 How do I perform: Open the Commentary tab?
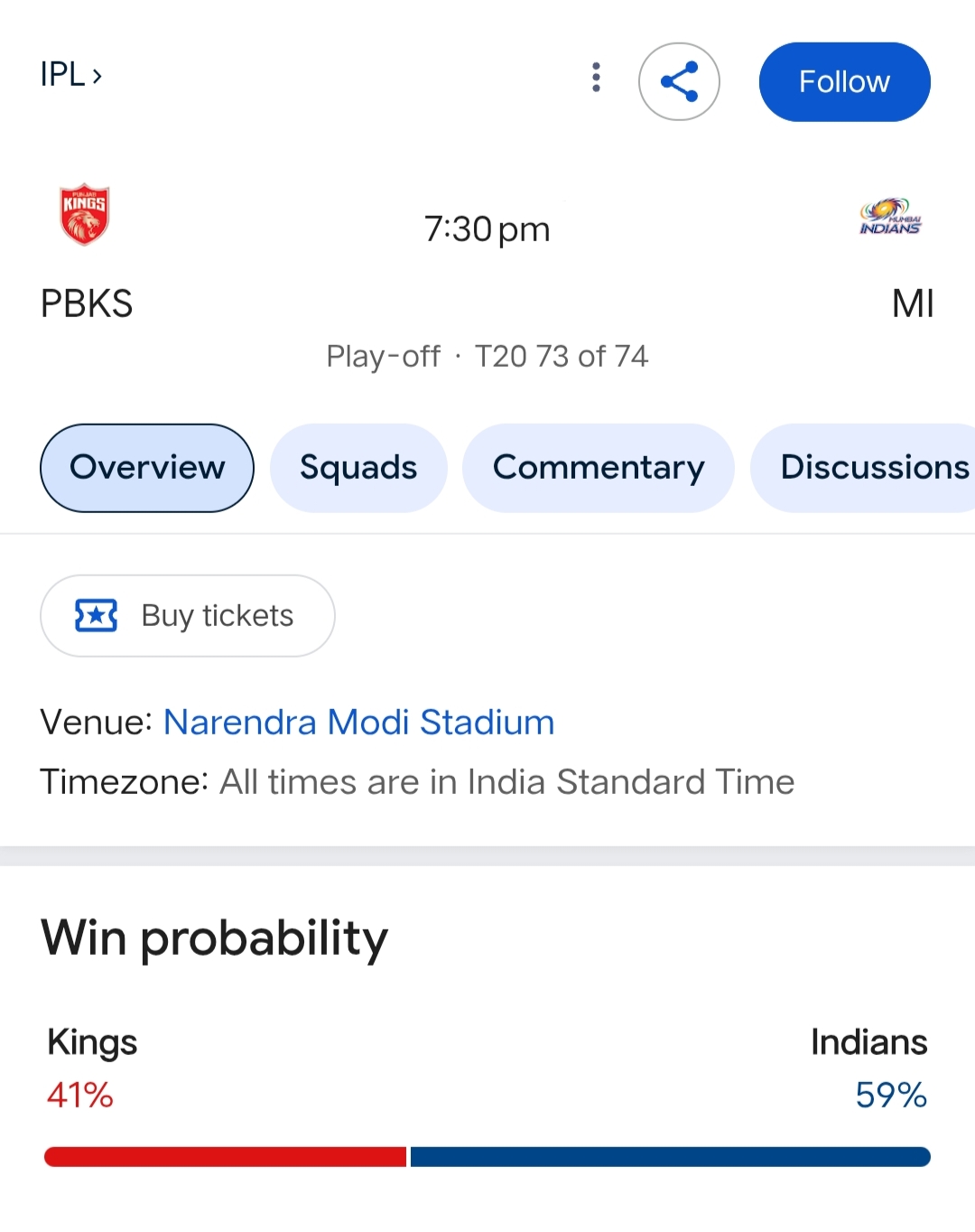pos(599,468)
